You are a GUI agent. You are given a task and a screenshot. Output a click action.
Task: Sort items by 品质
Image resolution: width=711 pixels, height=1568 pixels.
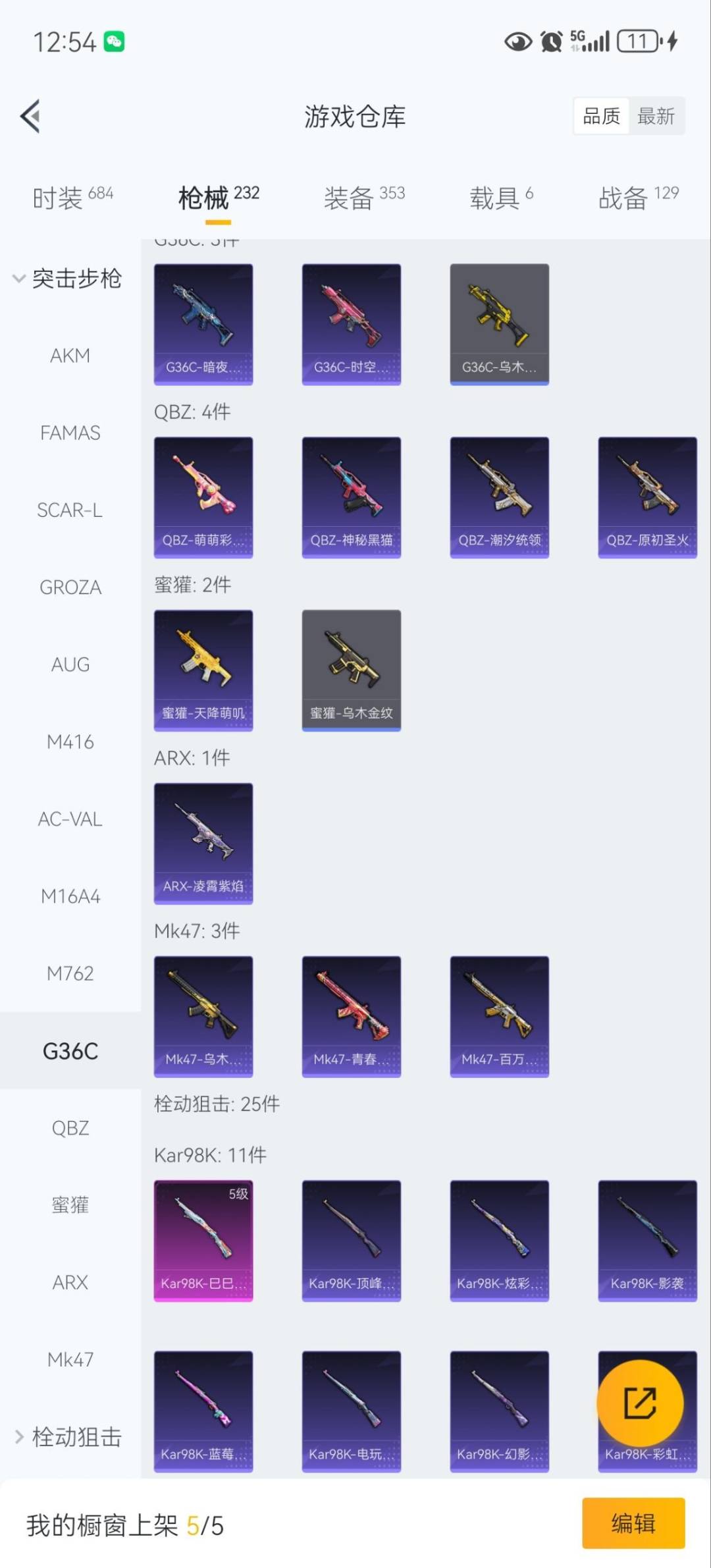pos(601,117)
